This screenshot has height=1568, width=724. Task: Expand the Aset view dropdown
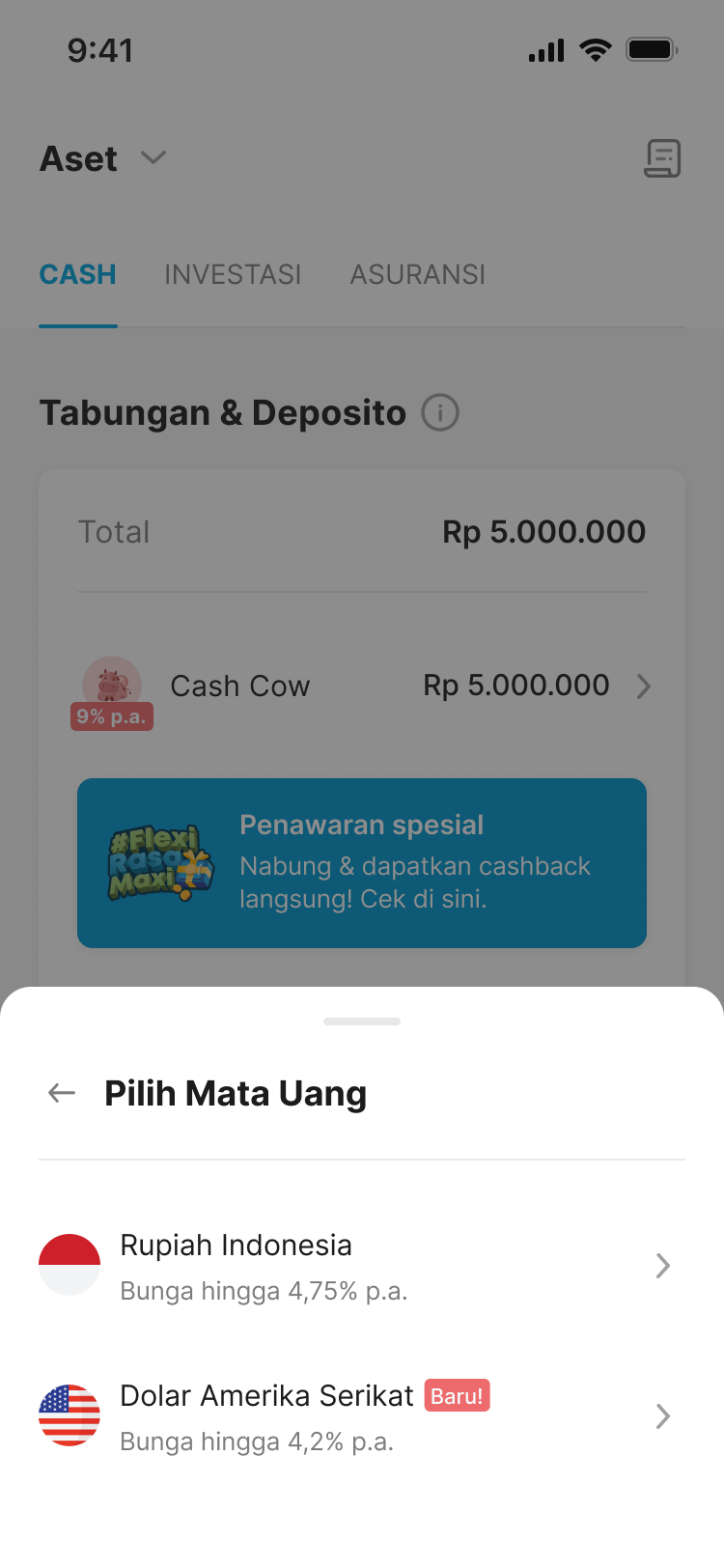(x=153, y=158)
